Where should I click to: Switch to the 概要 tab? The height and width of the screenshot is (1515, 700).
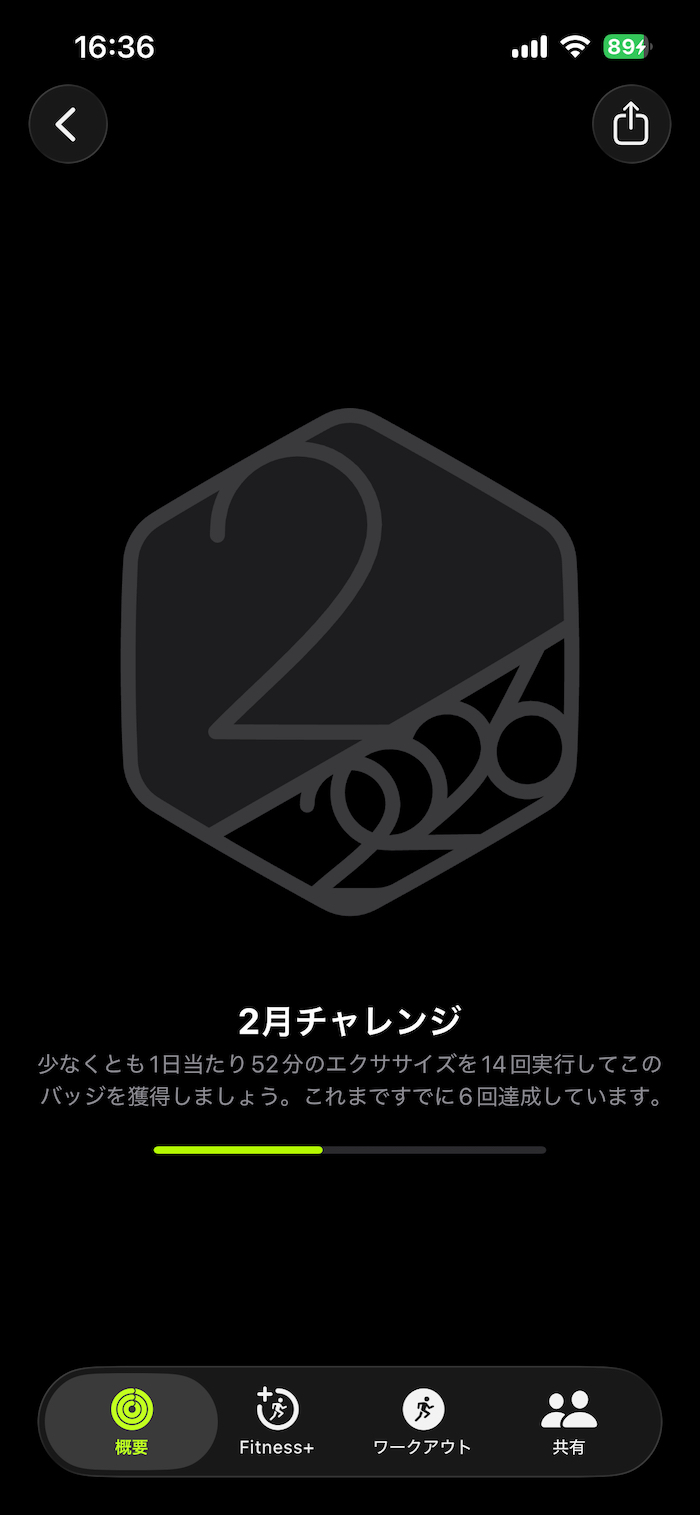point(132,1421)
